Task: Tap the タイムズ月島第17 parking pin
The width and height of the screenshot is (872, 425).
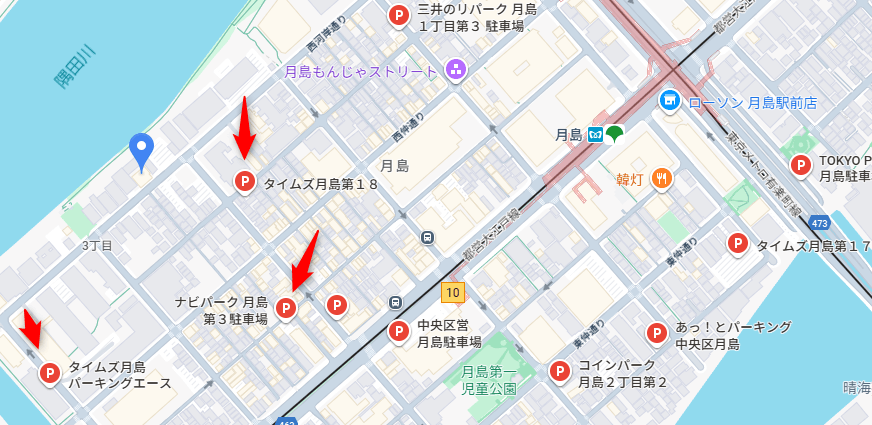Action: tap(738, 244)
